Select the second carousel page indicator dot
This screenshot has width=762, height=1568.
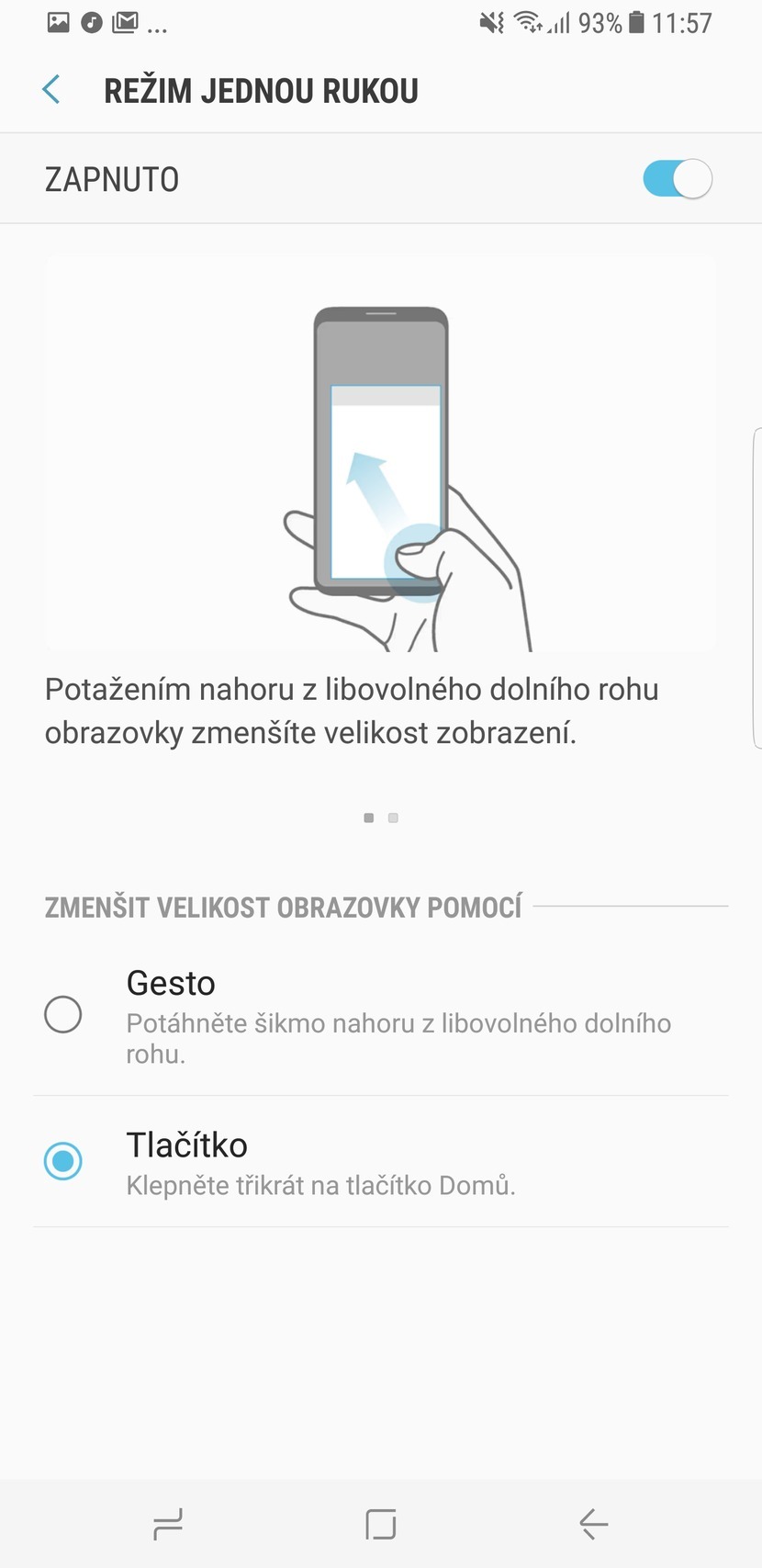click(x=393, y=818)
